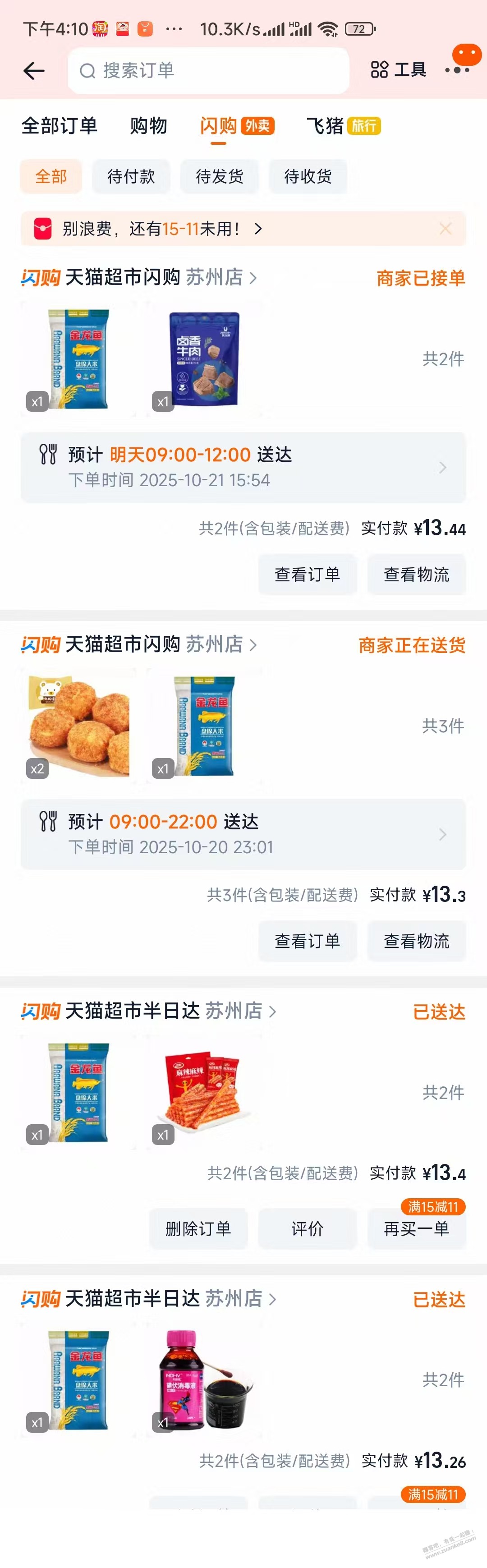Screen dimensions: 487x1568
Task: Switch to the 全部订单 tab
Action: (x=59, y=126)
